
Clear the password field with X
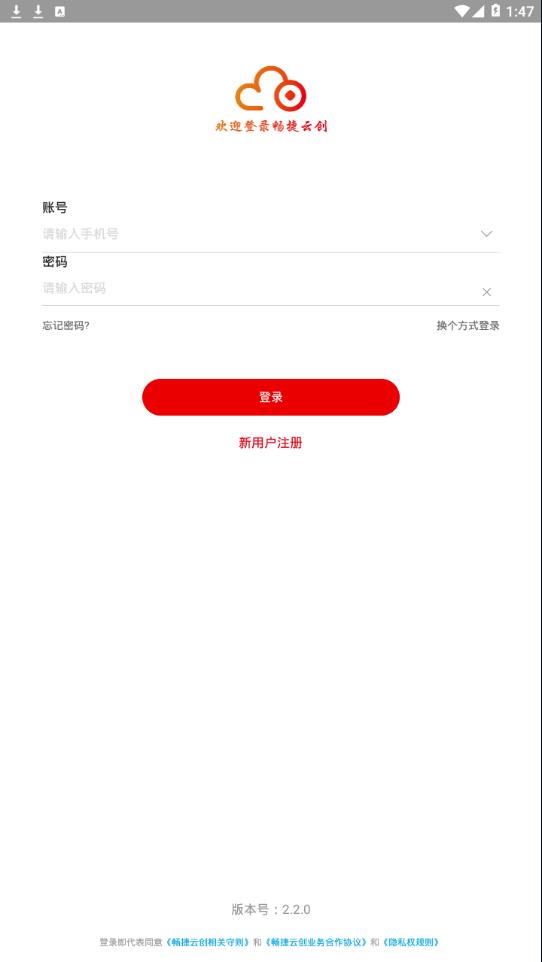(487, 292)
